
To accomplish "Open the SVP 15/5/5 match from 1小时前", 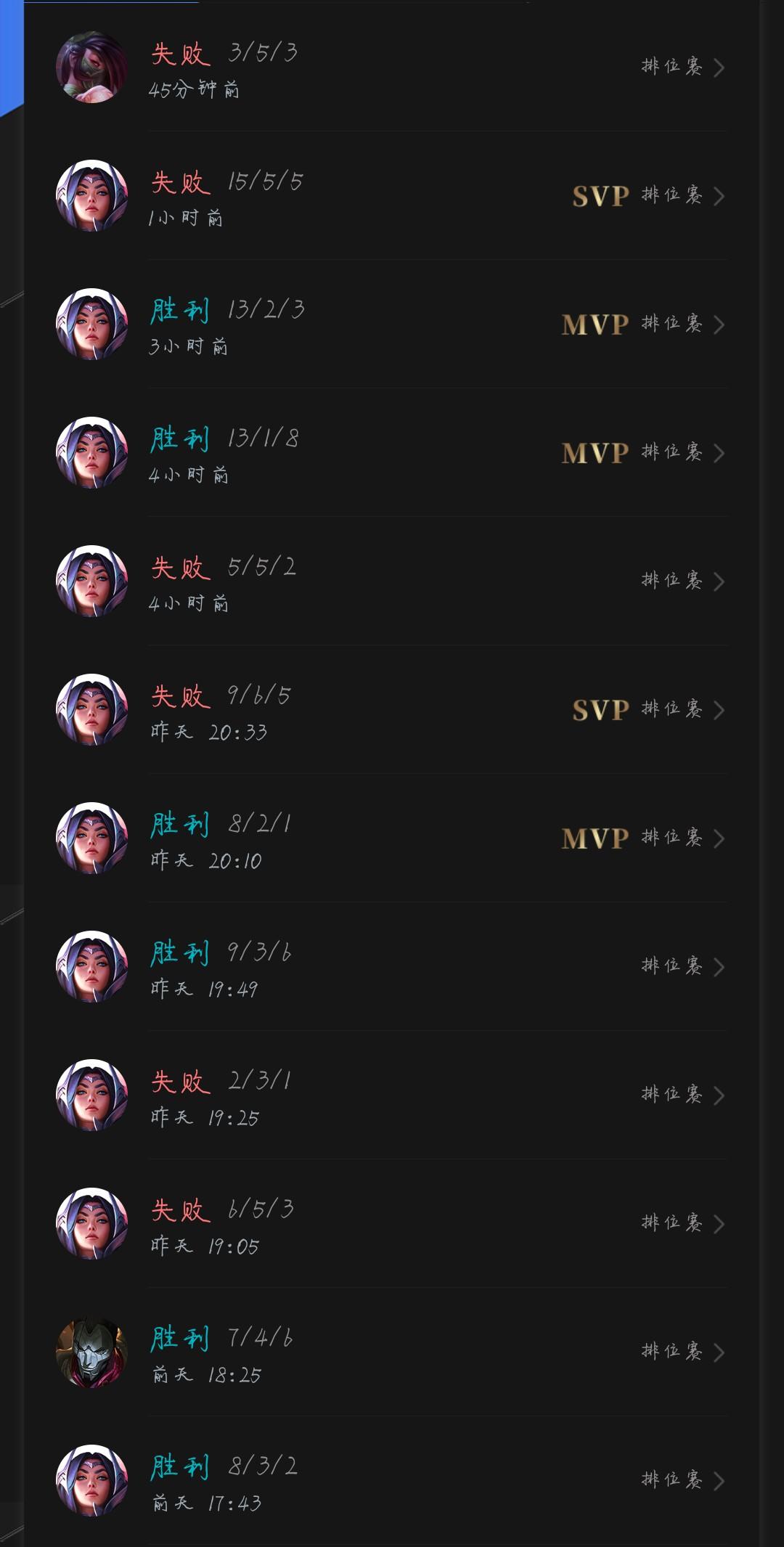I will coord(392,196).
